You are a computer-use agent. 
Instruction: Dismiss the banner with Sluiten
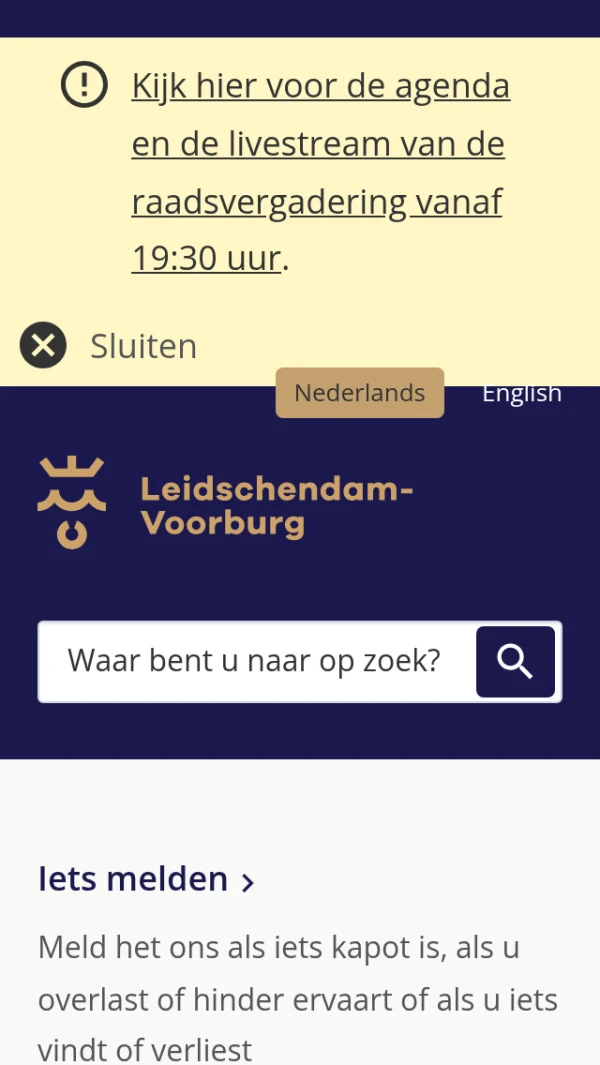pyautogui.click(x=108, y=346)
